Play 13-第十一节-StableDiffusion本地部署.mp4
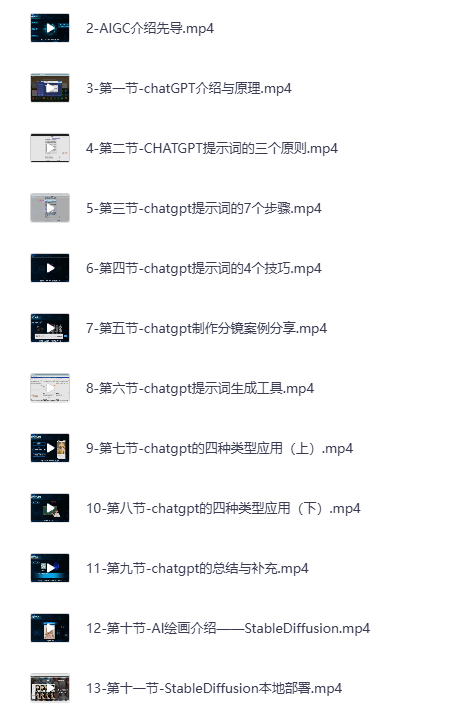 point(214,688)
